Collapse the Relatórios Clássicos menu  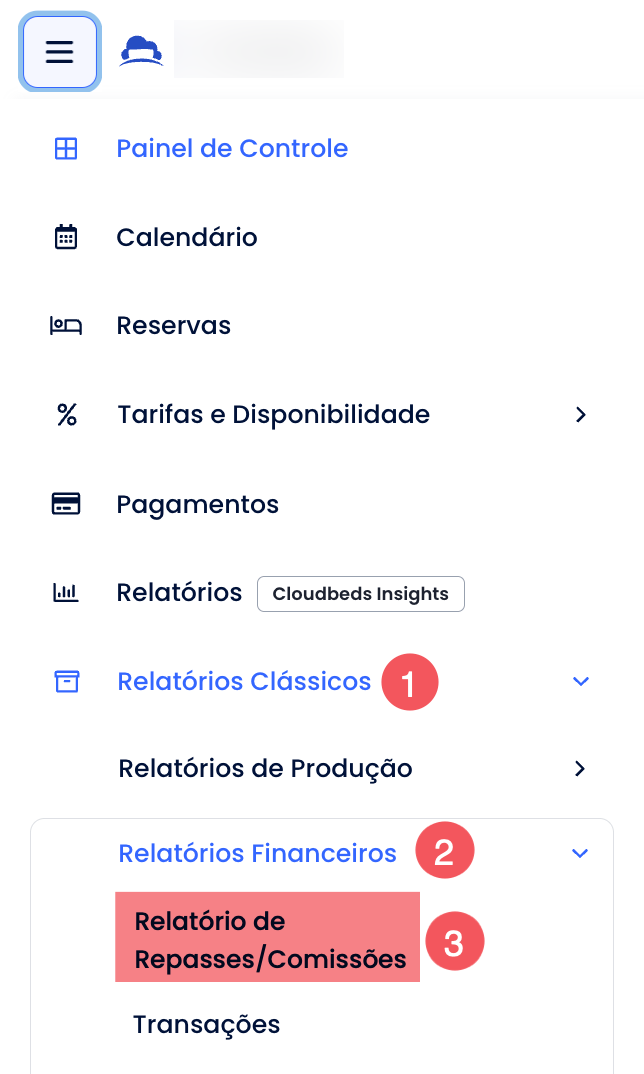tap(581, 681)
